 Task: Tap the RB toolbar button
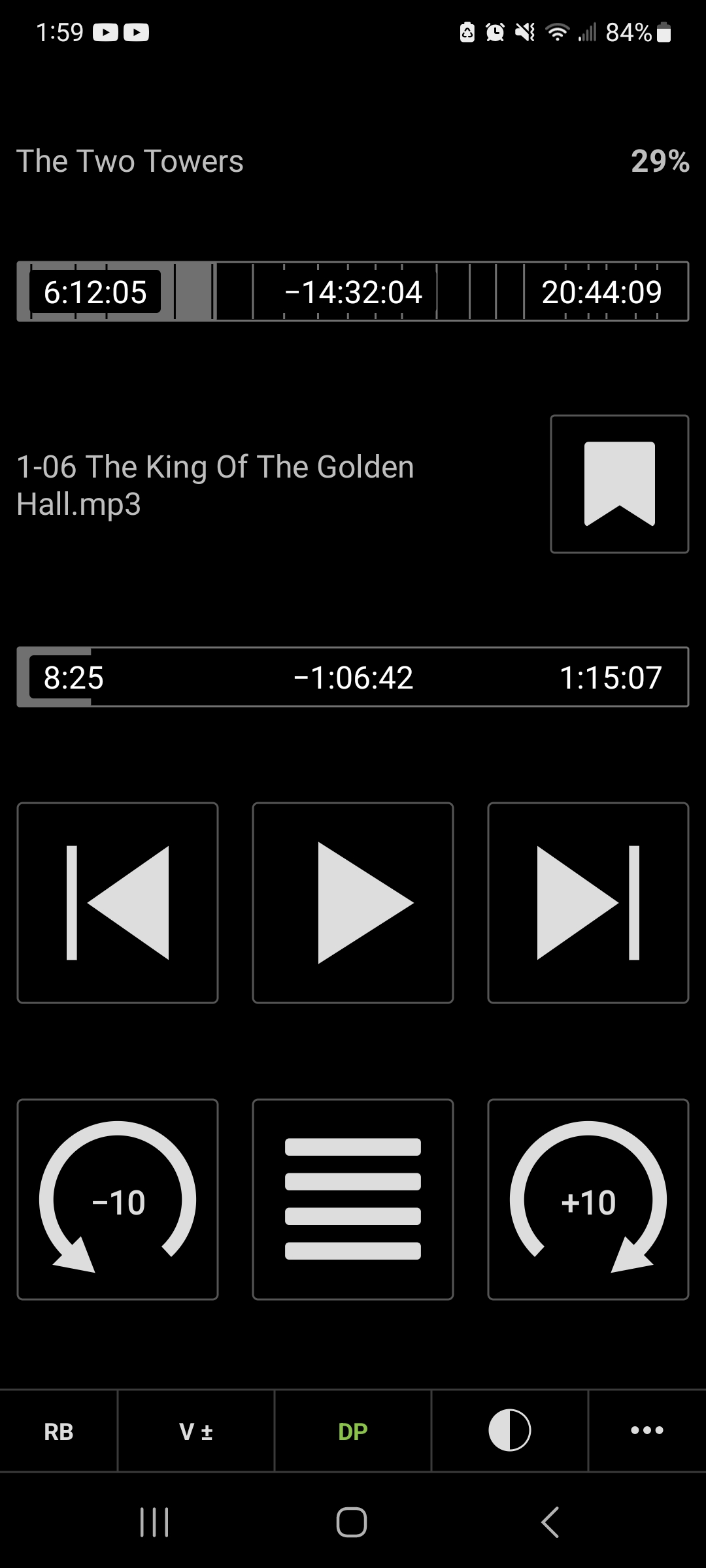[x=58, y=1431]
